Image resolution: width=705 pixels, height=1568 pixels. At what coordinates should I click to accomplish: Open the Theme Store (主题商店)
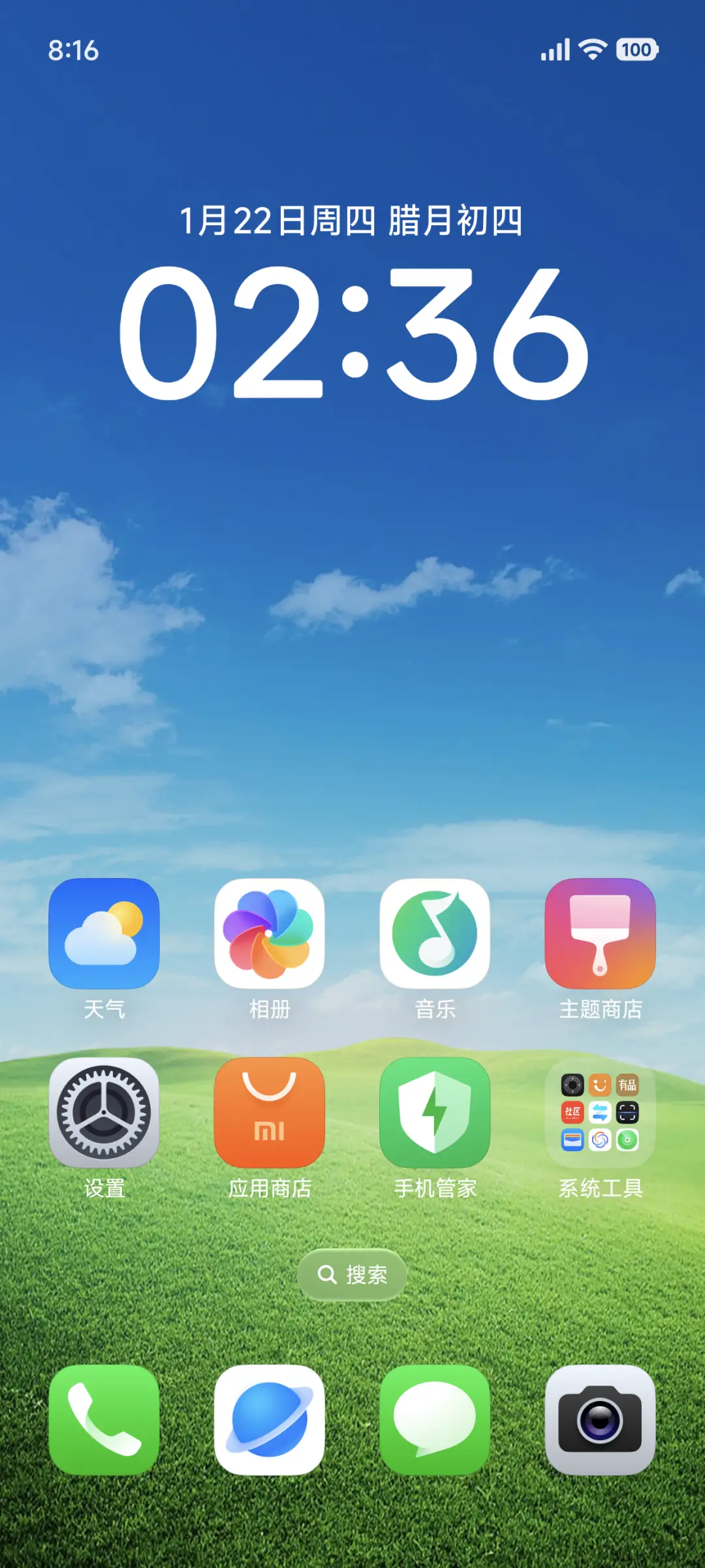click(601, 935)
